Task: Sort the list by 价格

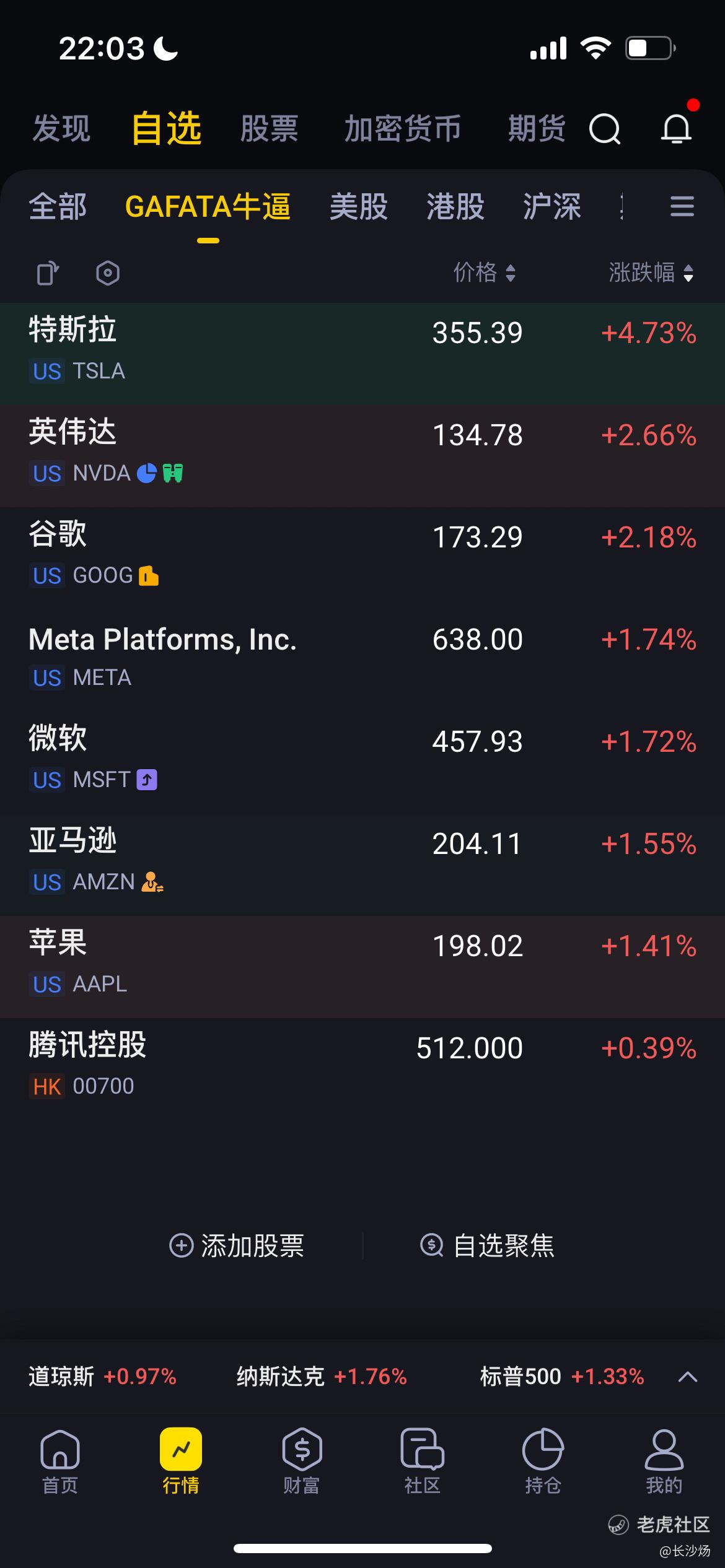Action: [x=484, y=272]
